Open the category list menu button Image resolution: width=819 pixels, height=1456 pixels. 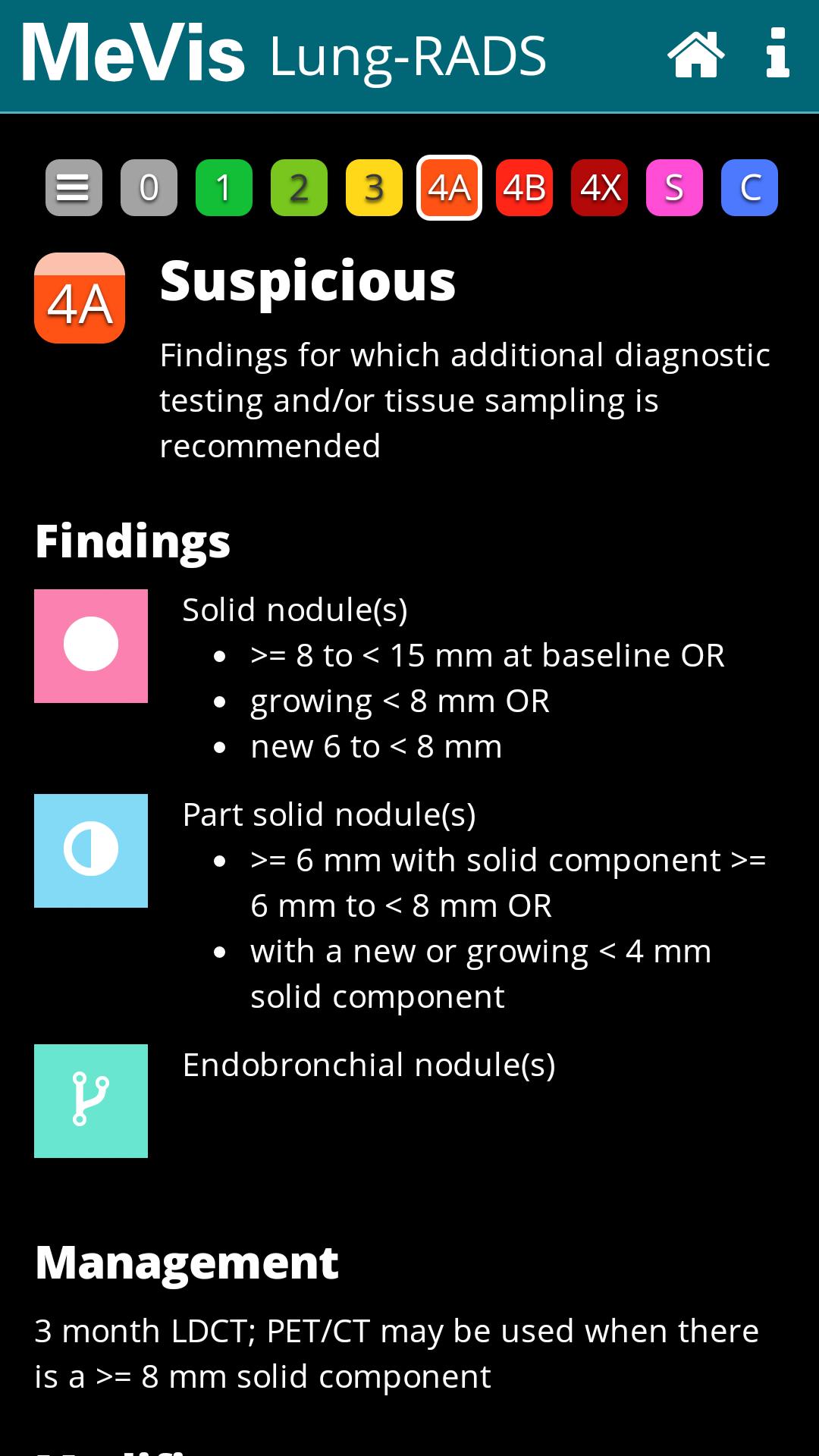[x=74, y=188]
